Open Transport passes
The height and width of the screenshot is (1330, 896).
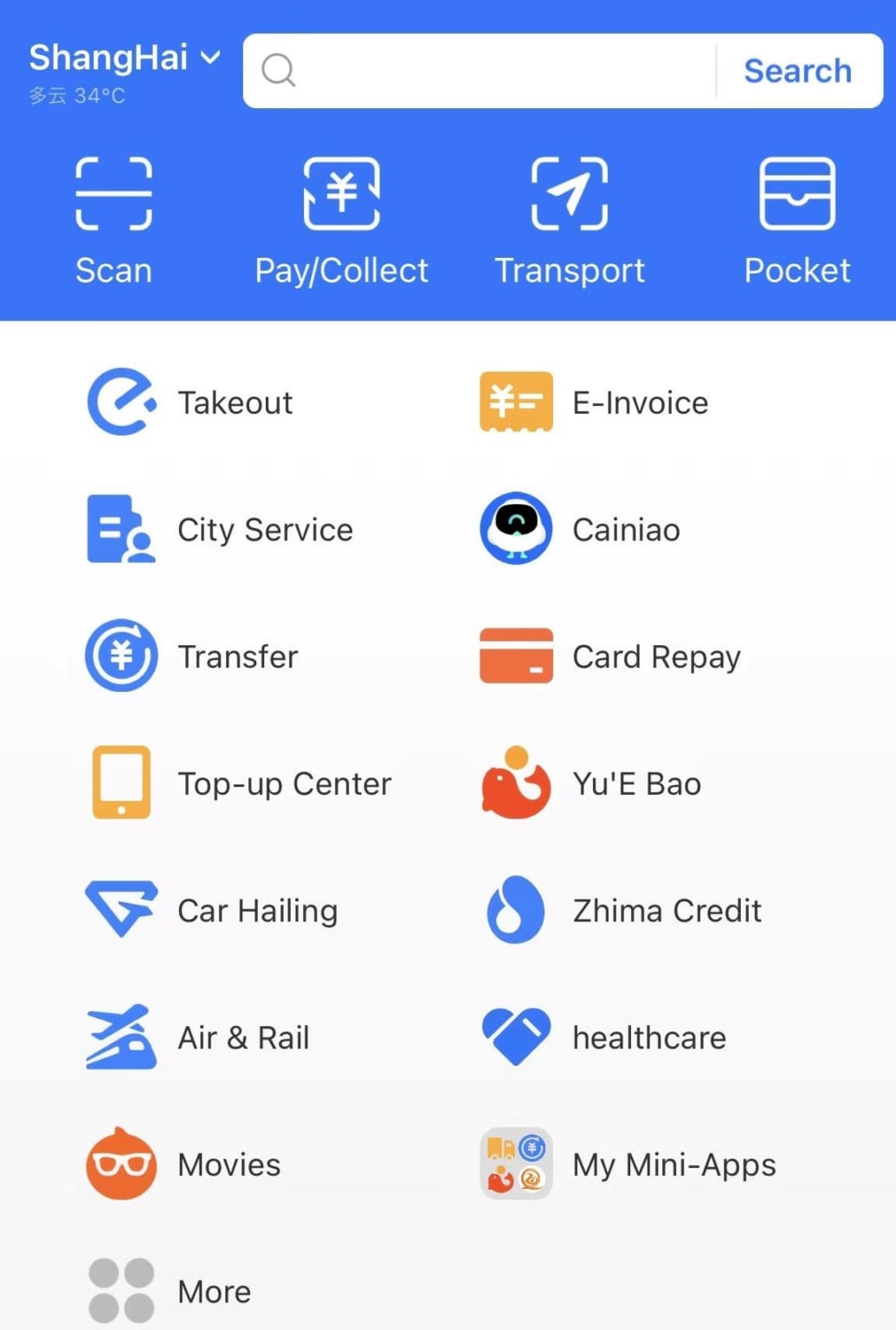point(570,219)
